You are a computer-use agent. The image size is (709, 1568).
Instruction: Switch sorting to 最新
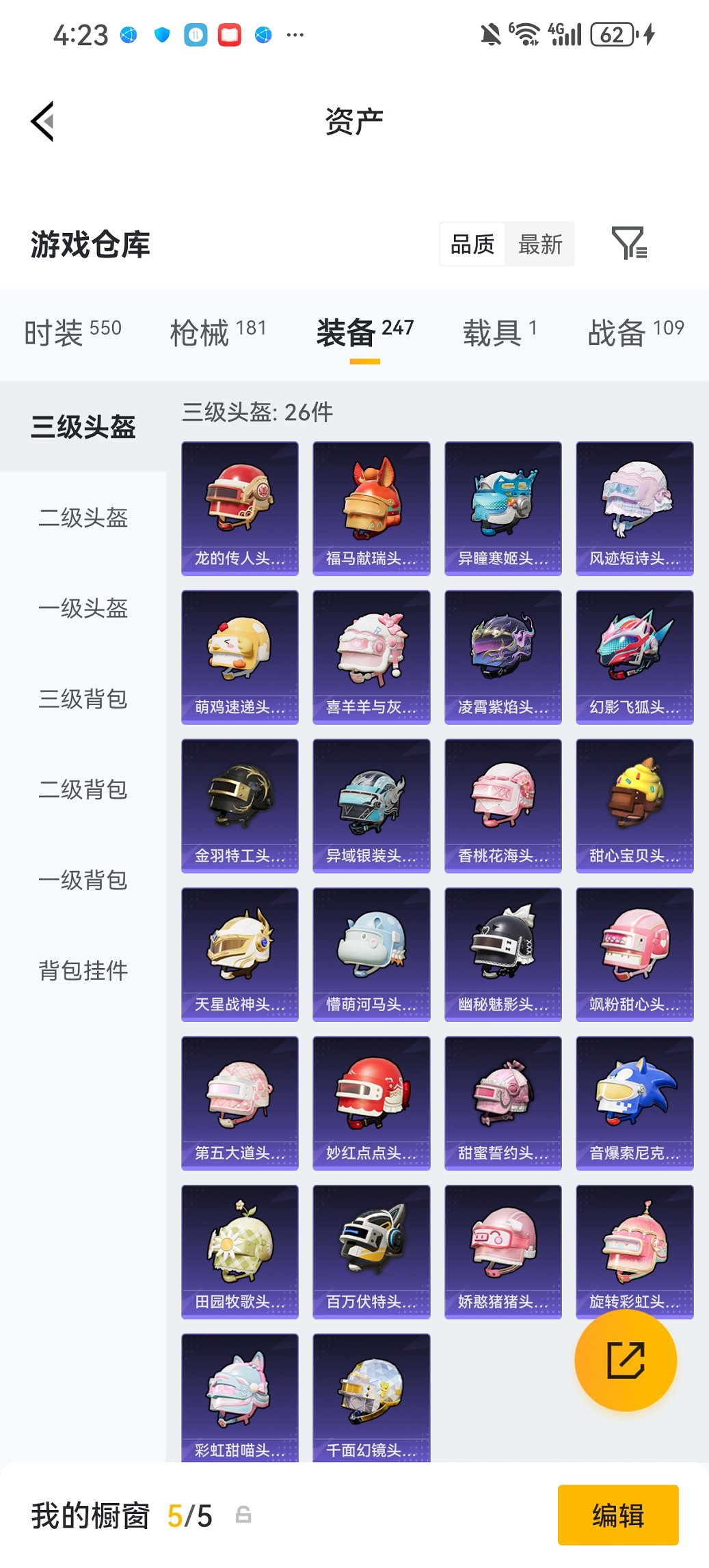point(540,244)
